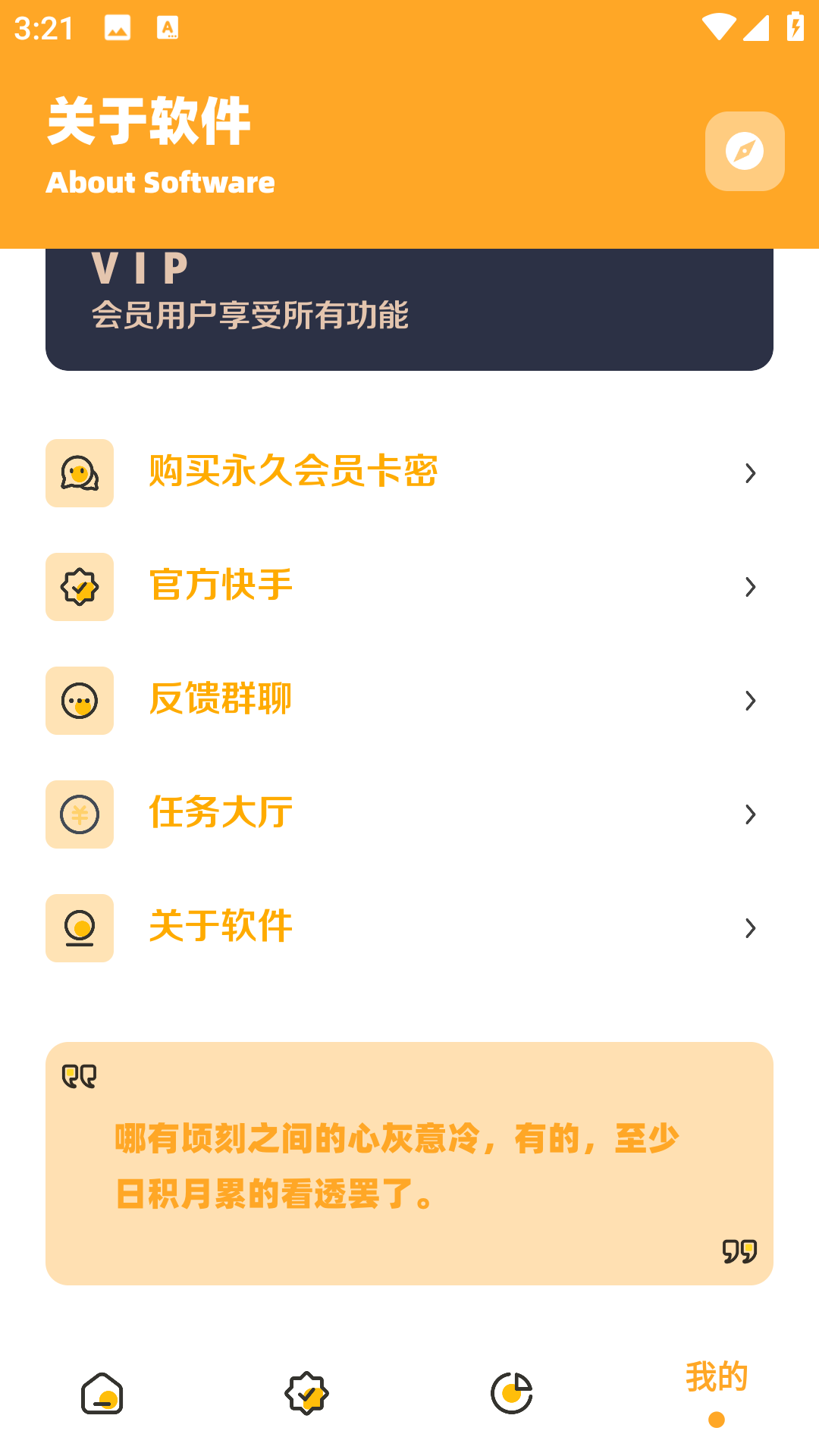Open the 反馈群聊 chevron arrow
This screenshot has height=1456, width=819.
(x=751, y=701)
